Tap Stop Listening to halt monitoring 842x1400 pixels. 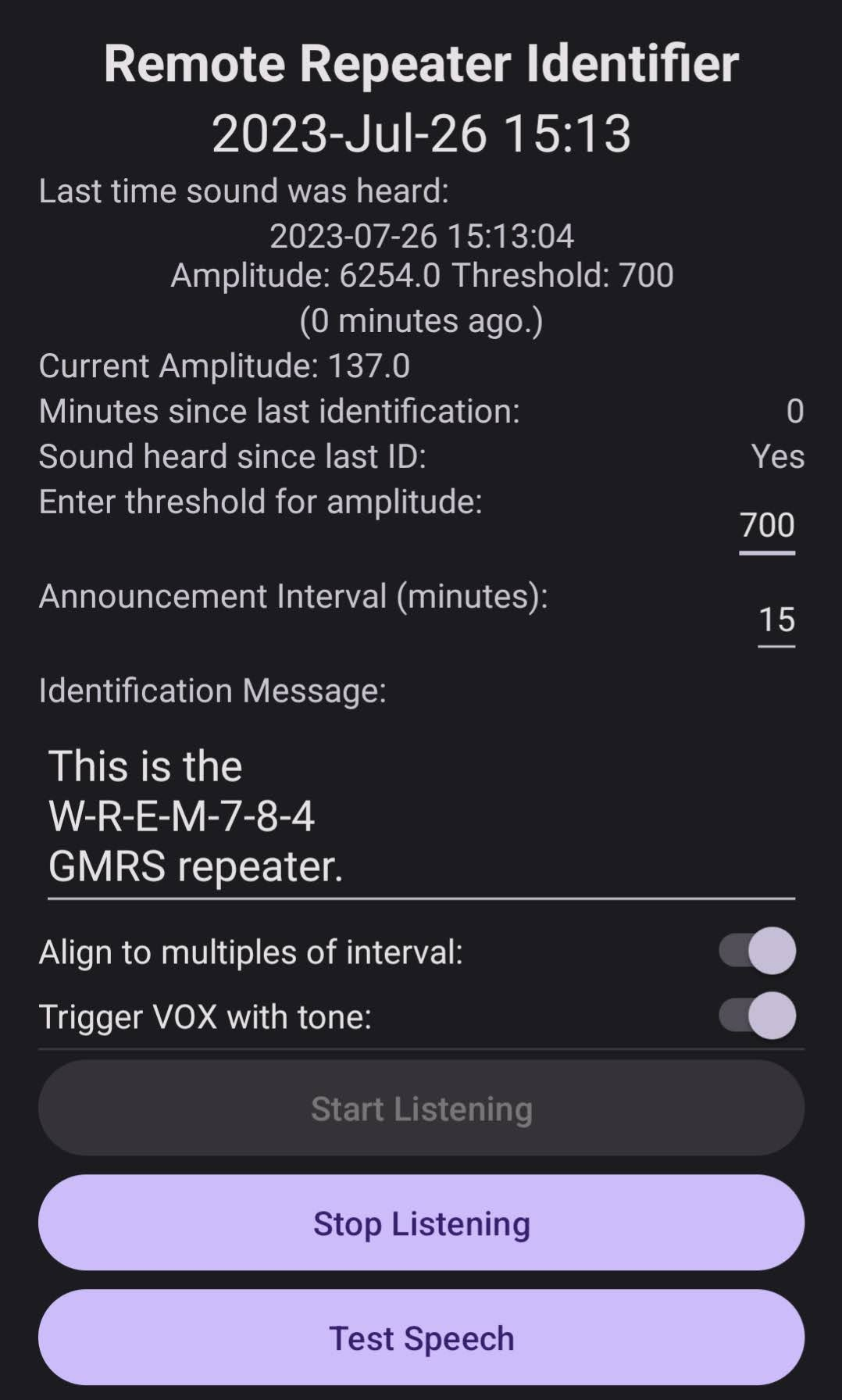421,1223
